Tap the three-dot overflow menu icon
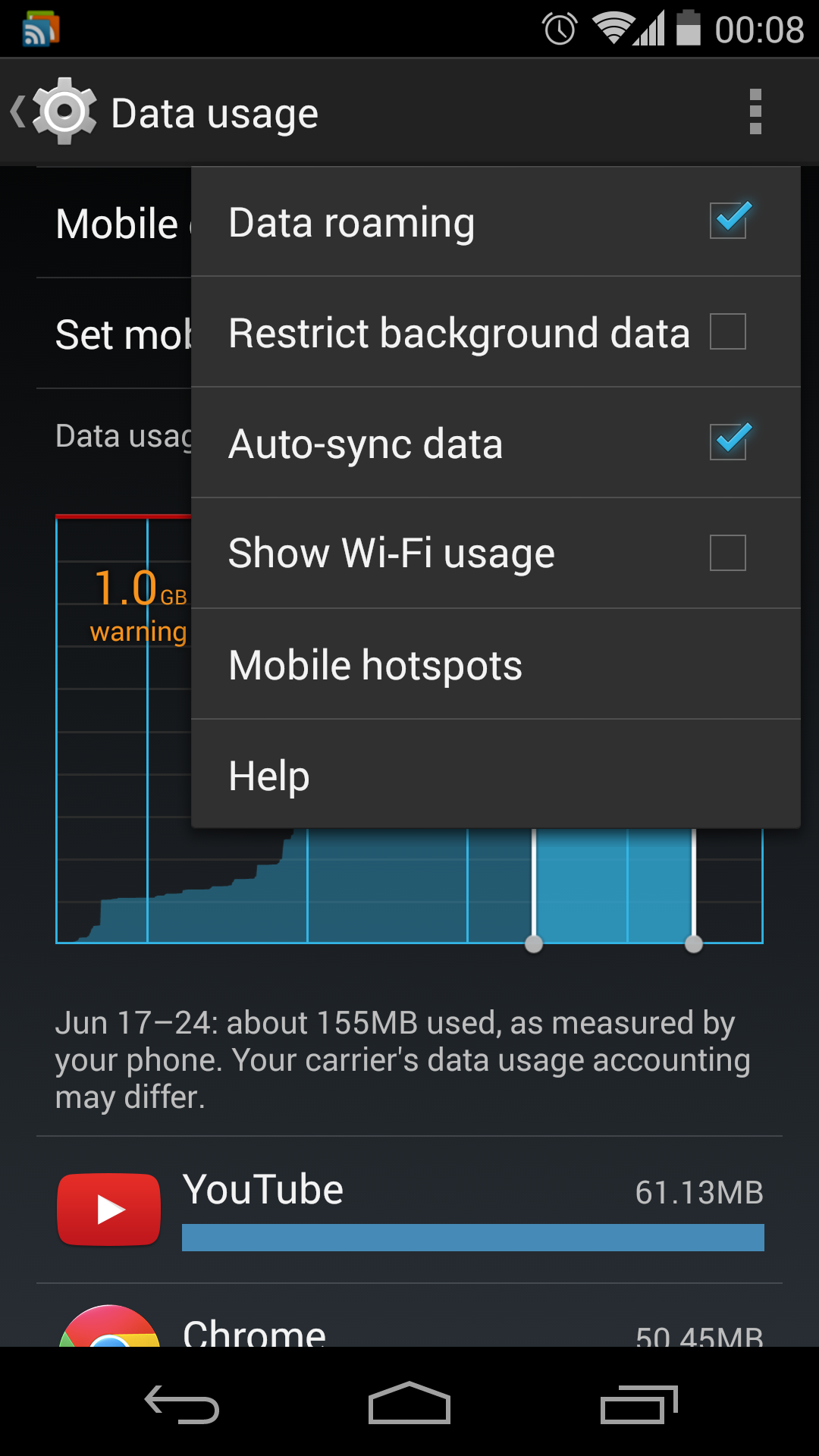The width and height of the screenshot is (819, 1456). point(755,112)
